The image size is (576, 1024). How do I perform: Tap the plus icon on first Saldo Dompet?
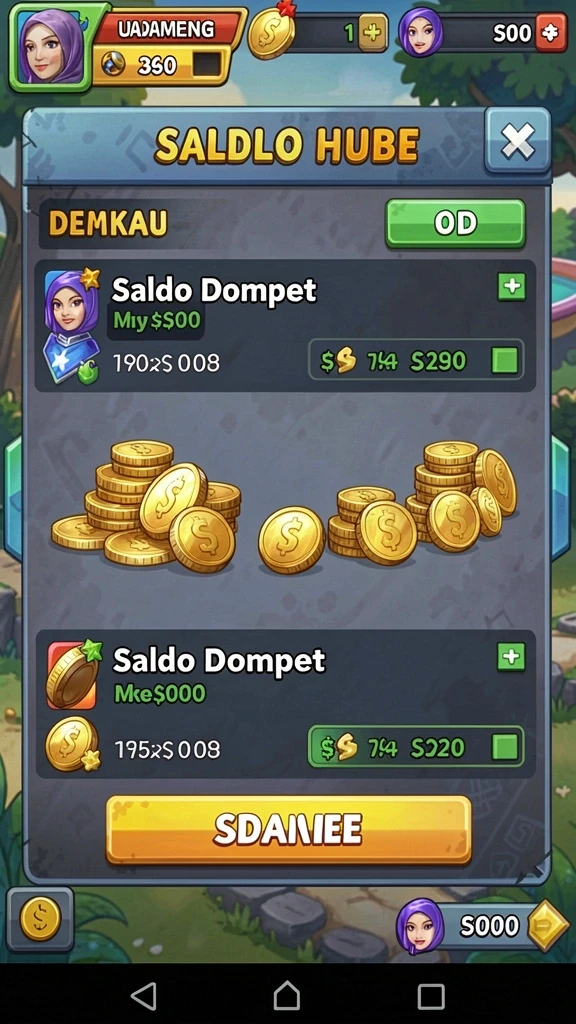[x=511, y=287]
